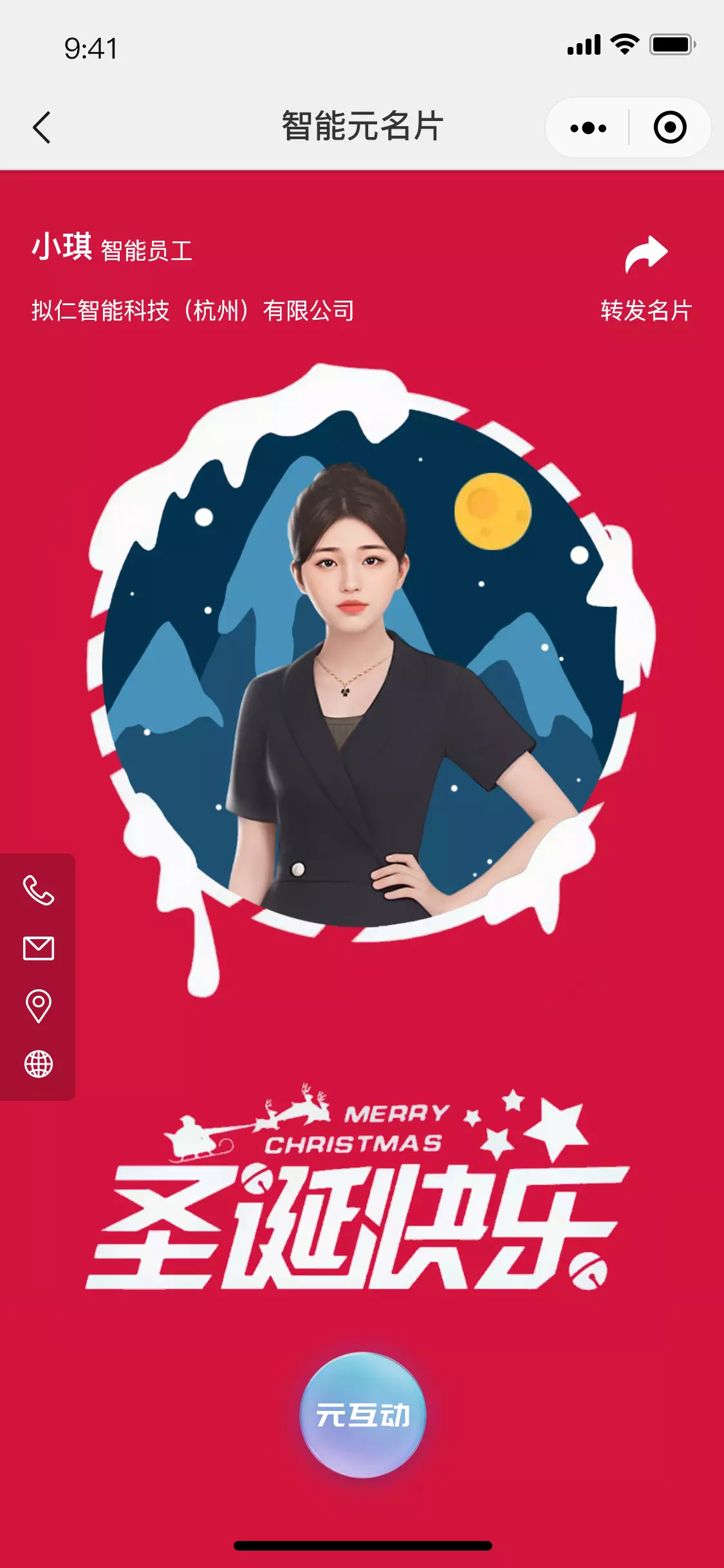Close the mini program with the circle button
This screenshot has width=724, height=1568.
click(x=669, y=127)
